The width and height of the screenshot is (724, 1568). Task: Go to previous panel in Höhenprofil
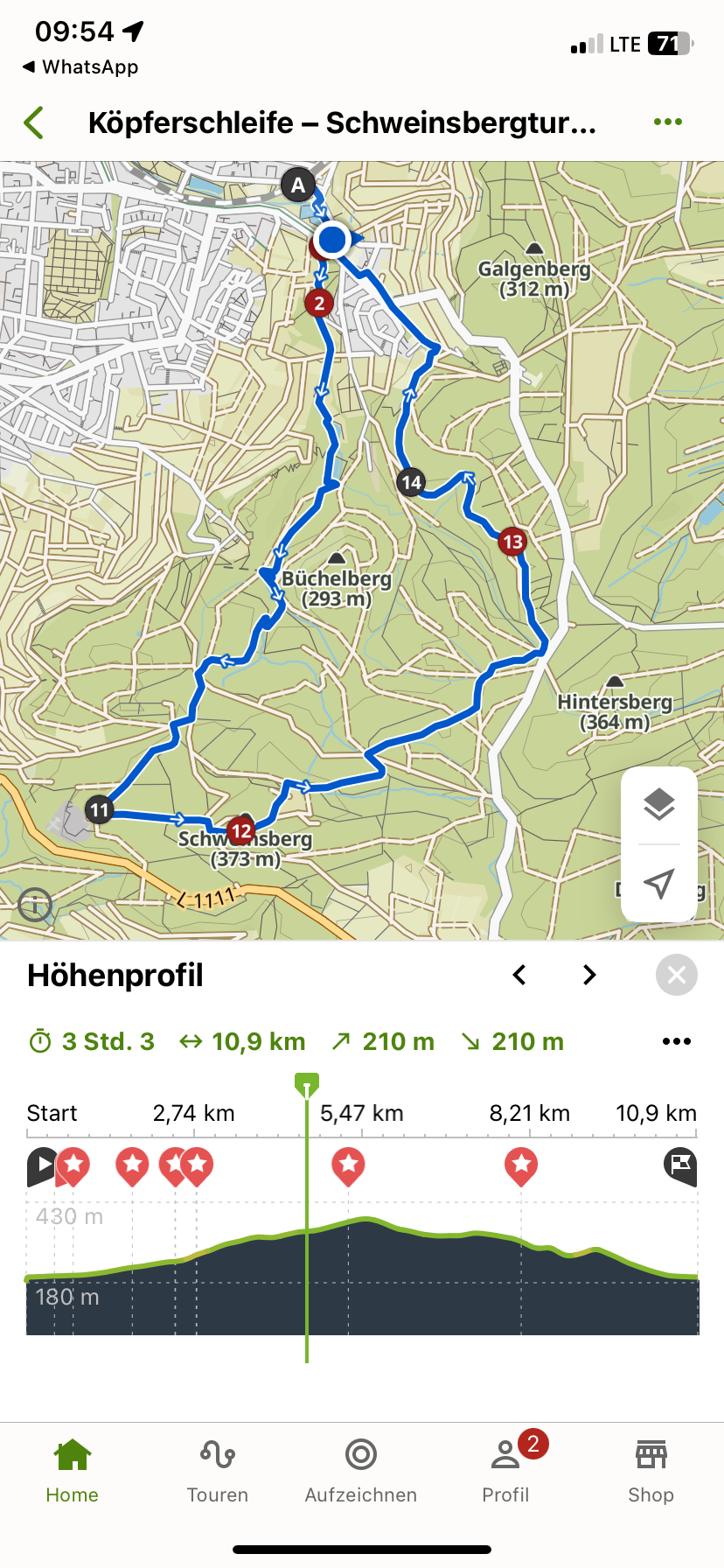[x=519, y=975]
